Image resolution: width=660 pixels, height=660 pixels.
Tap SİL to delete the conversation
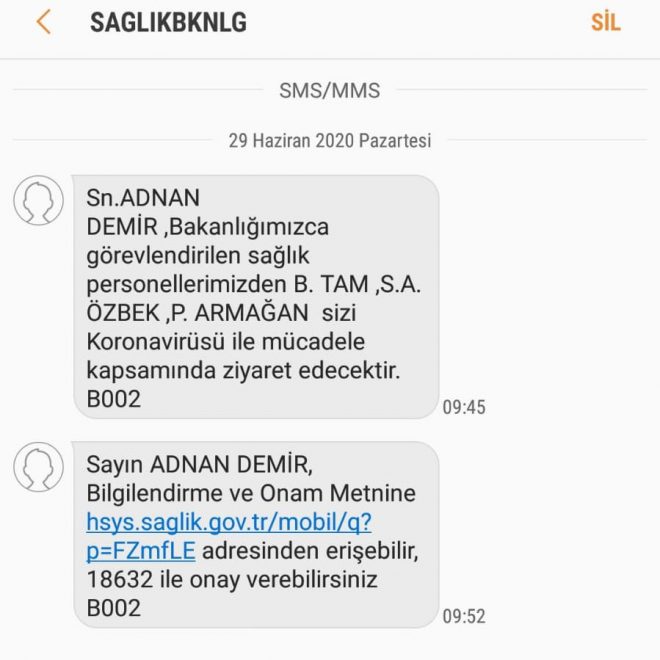coord(605,23)
